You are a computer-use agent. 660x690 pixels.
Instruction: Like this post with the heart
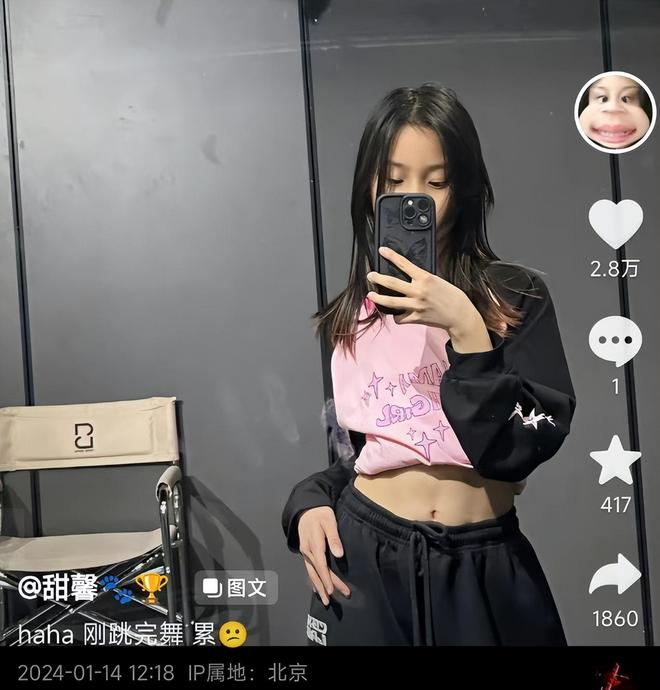pos(614,224)
